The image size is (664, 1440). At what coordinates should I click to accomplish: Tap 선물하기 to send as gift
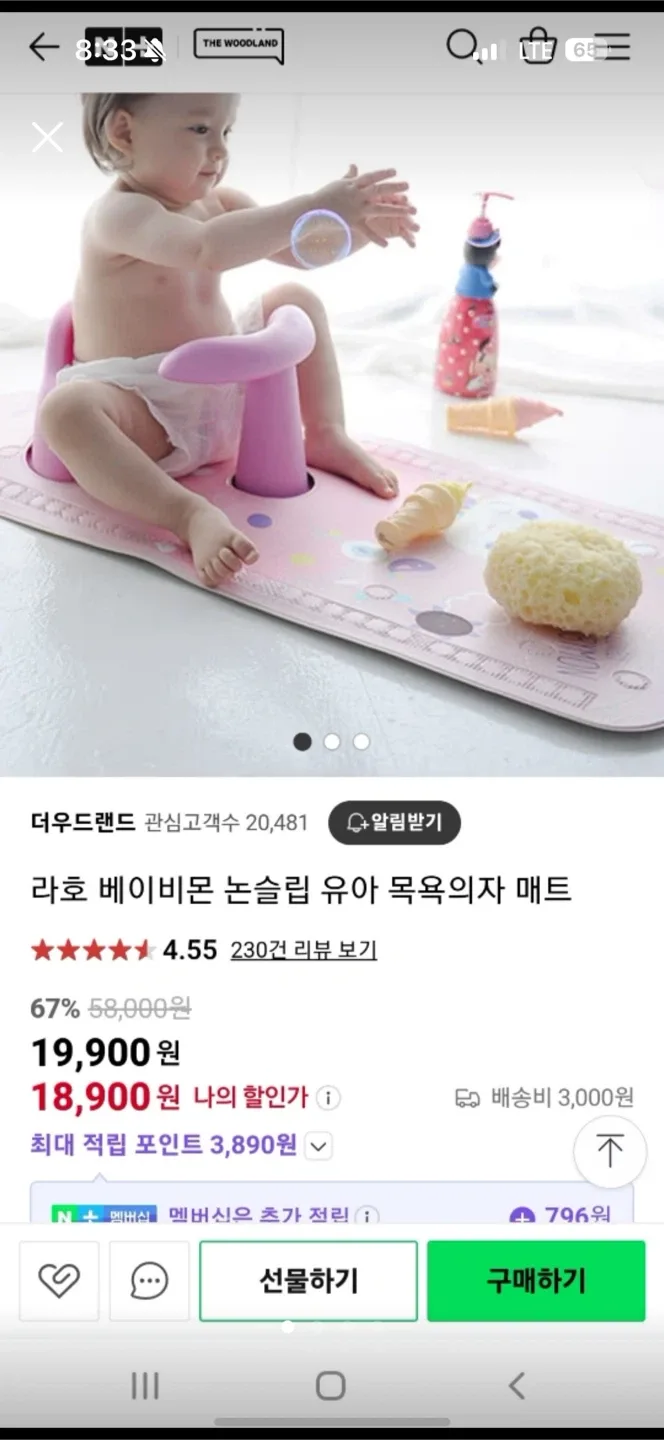coord(308,1281)
